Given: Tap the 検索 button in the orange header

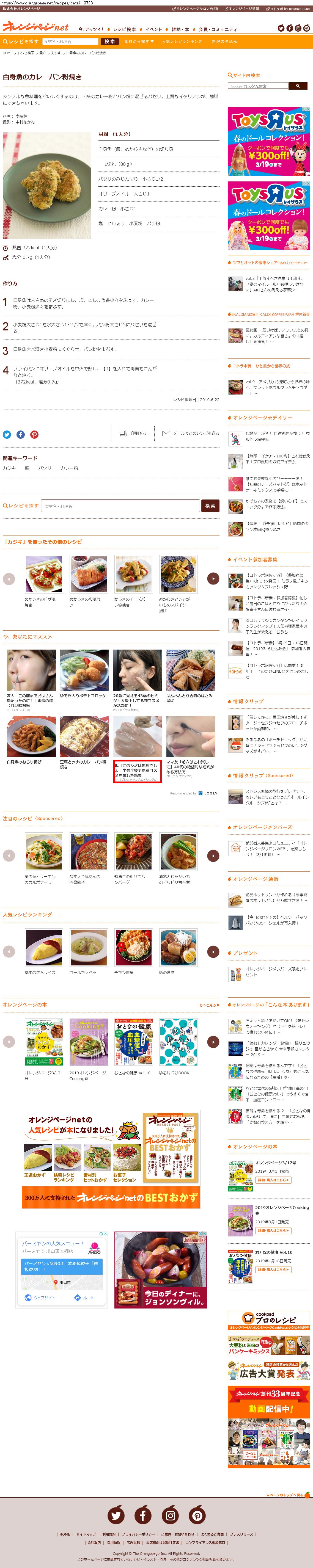Looking at the screenshot, I should click(110, 42).
